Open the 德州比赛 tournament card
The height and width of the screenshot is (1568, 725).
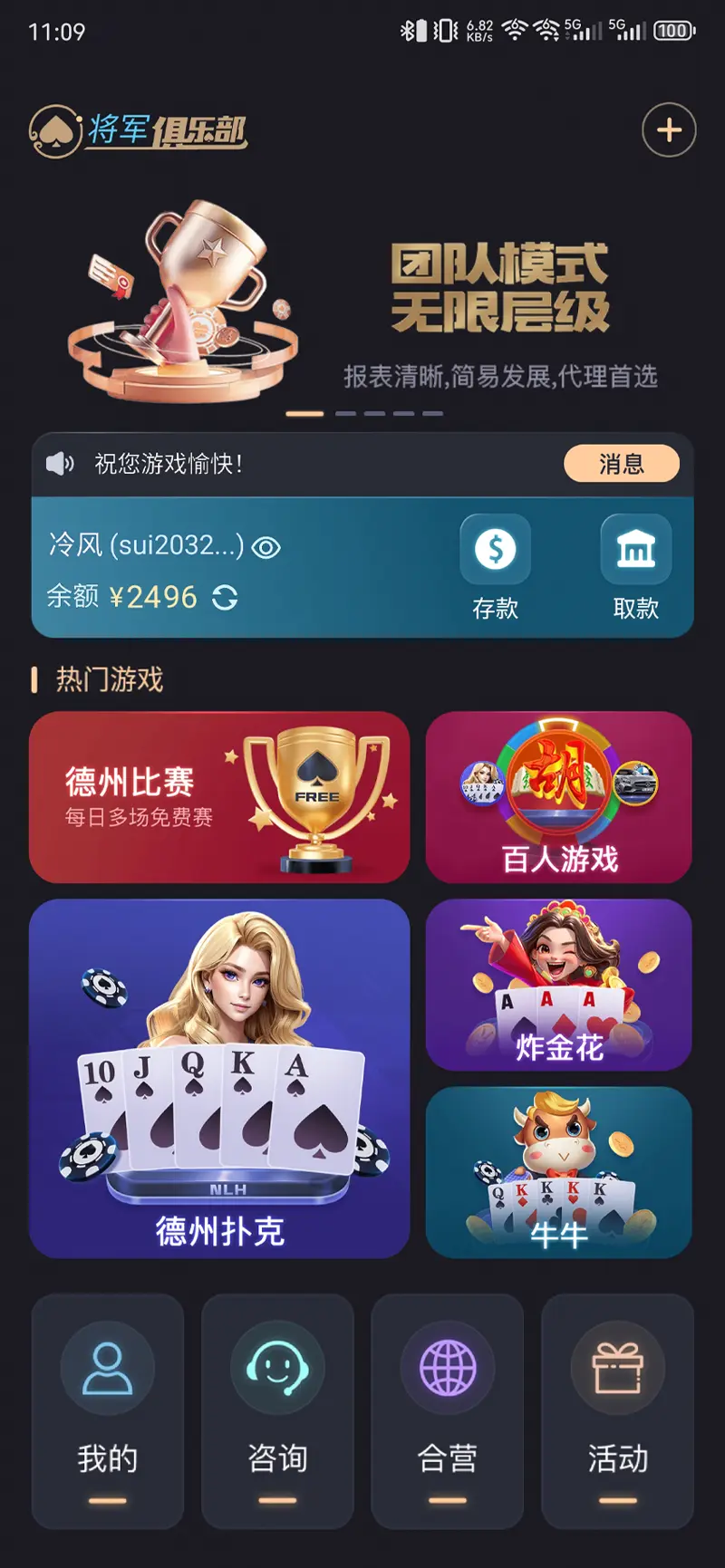[219, 797]
